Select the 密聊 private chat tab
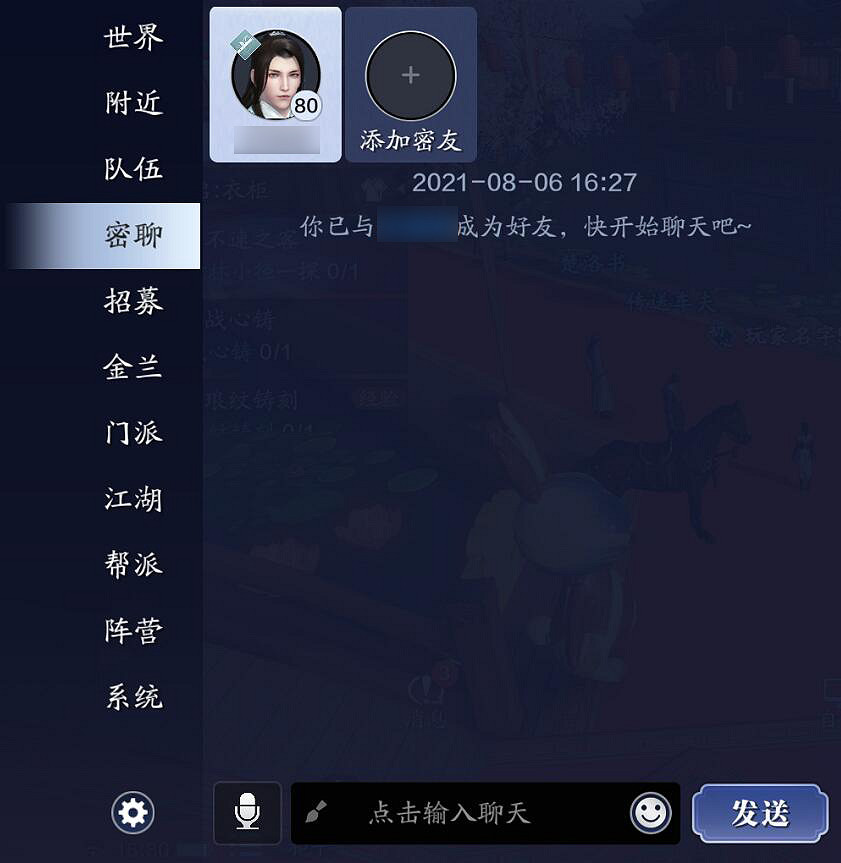The width and height of the screenshot is (841, 863). [133, 236]
